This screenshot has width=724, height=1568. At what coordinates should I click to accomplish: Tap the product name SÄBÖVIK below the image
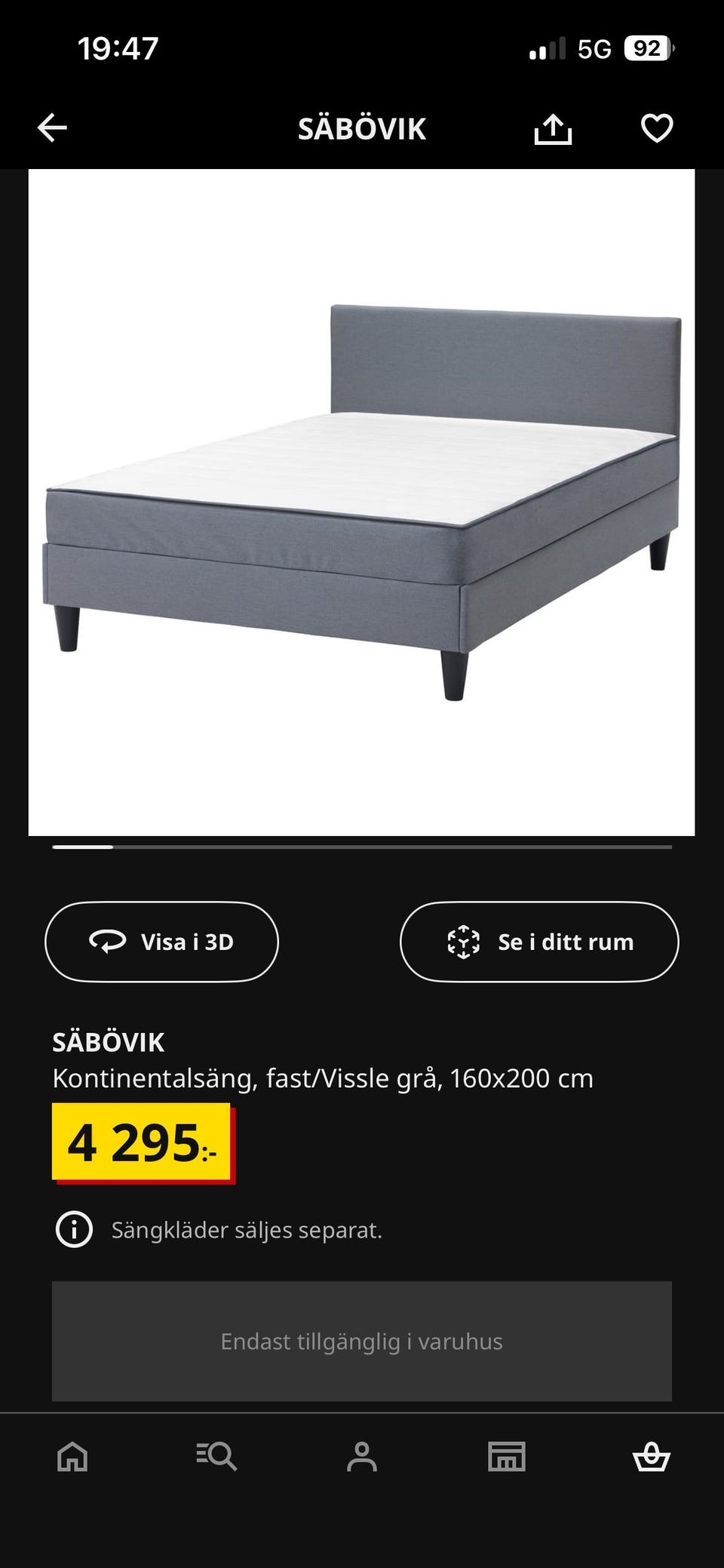(x=108, y=1045)
